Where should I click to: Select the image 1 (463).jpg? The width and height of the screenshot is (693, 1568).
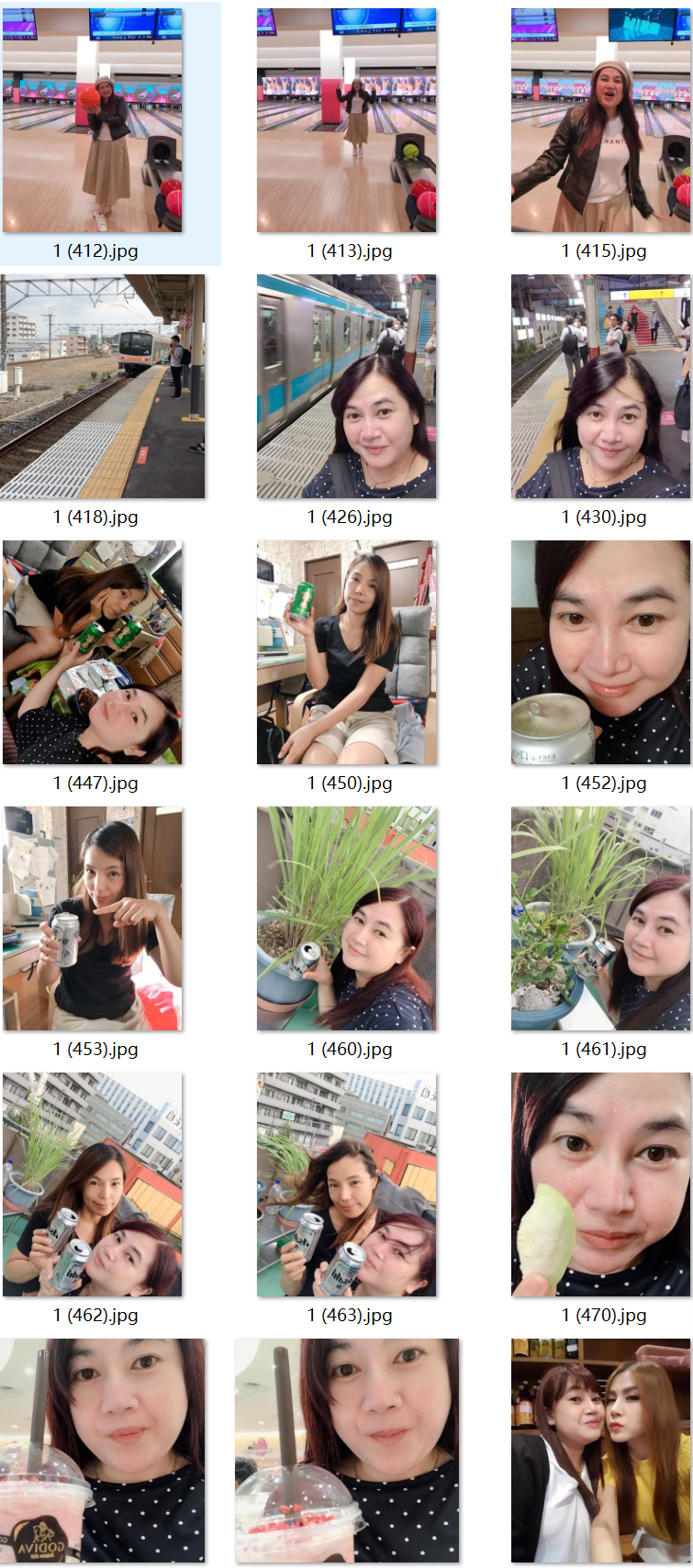pos(347,1184)
